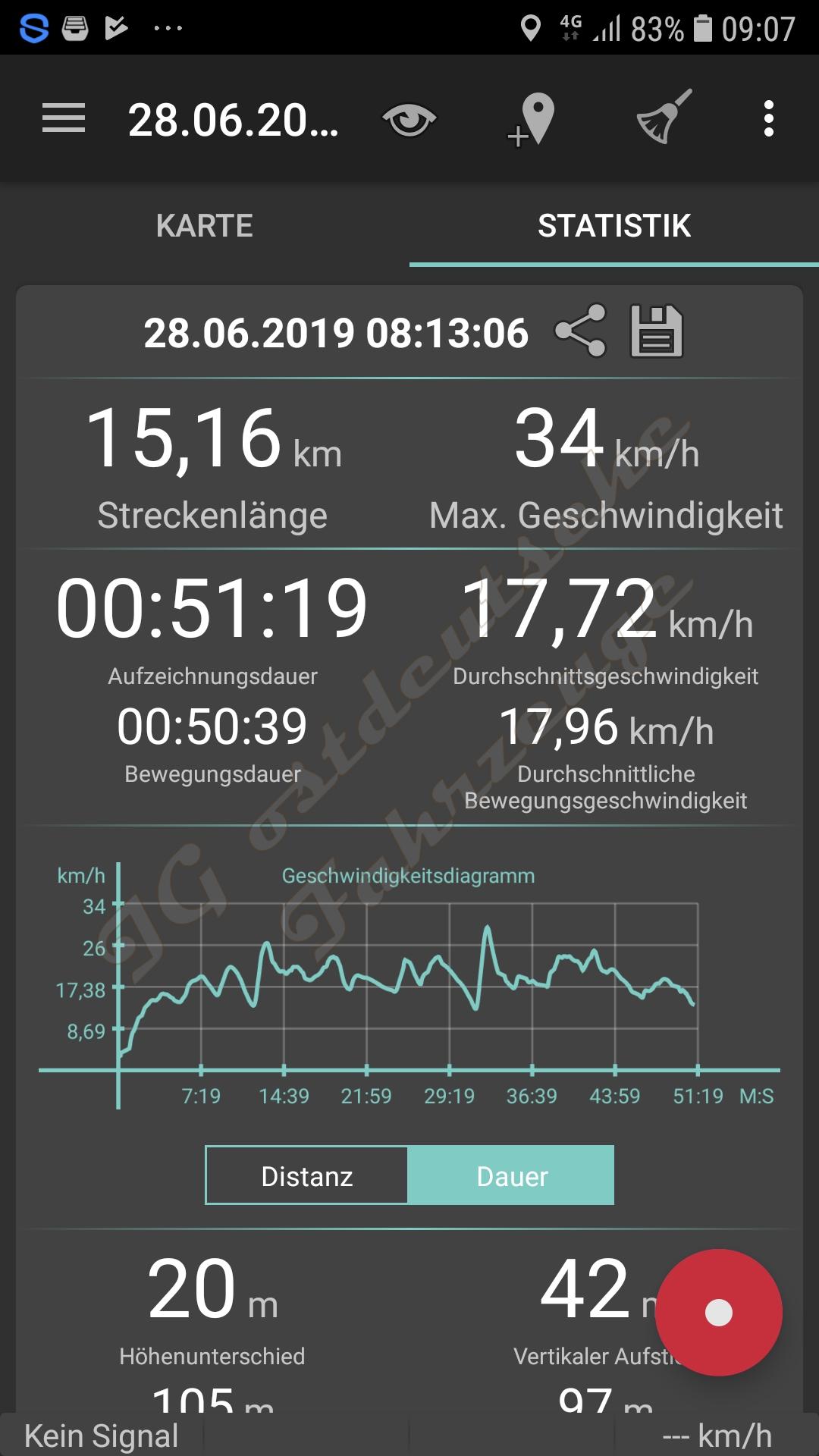Add a waypoint with the pin icon
Screen dimensions: 819x1456
533,120
